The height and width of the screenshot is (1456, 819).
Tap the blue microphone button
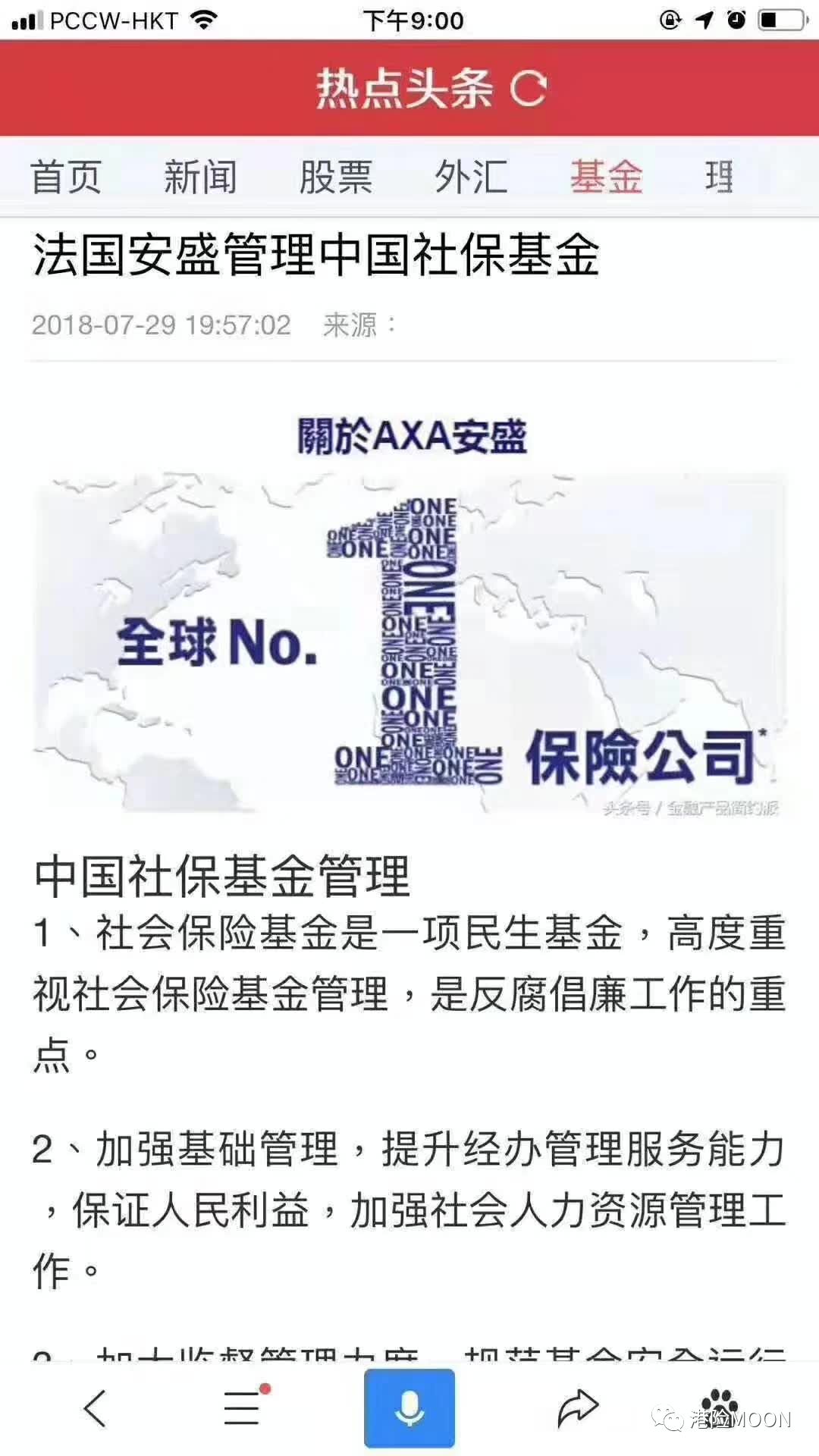(x=409, y=1409)
